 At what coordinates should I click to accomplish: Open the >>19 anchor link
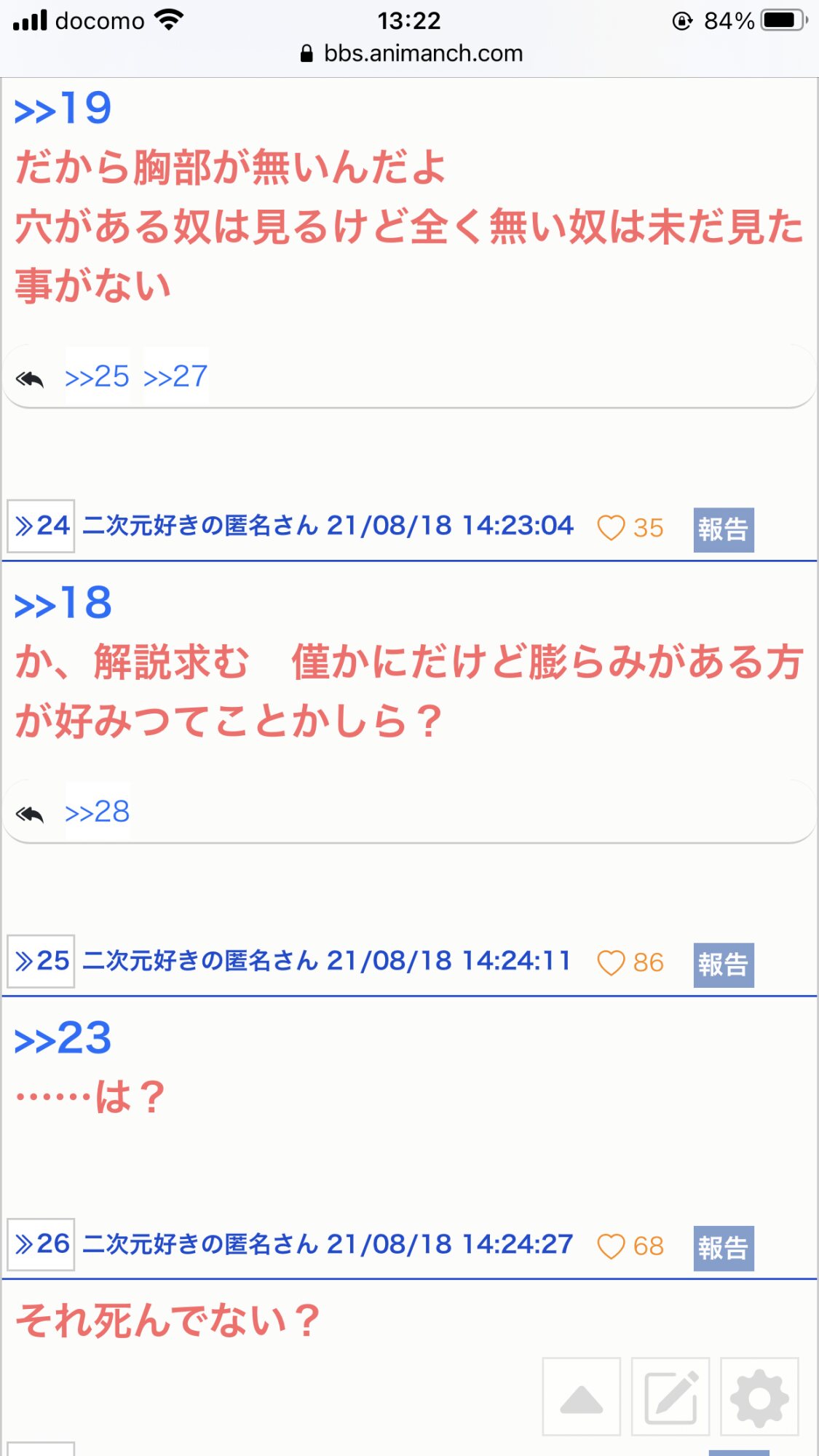tap(63, 109)
